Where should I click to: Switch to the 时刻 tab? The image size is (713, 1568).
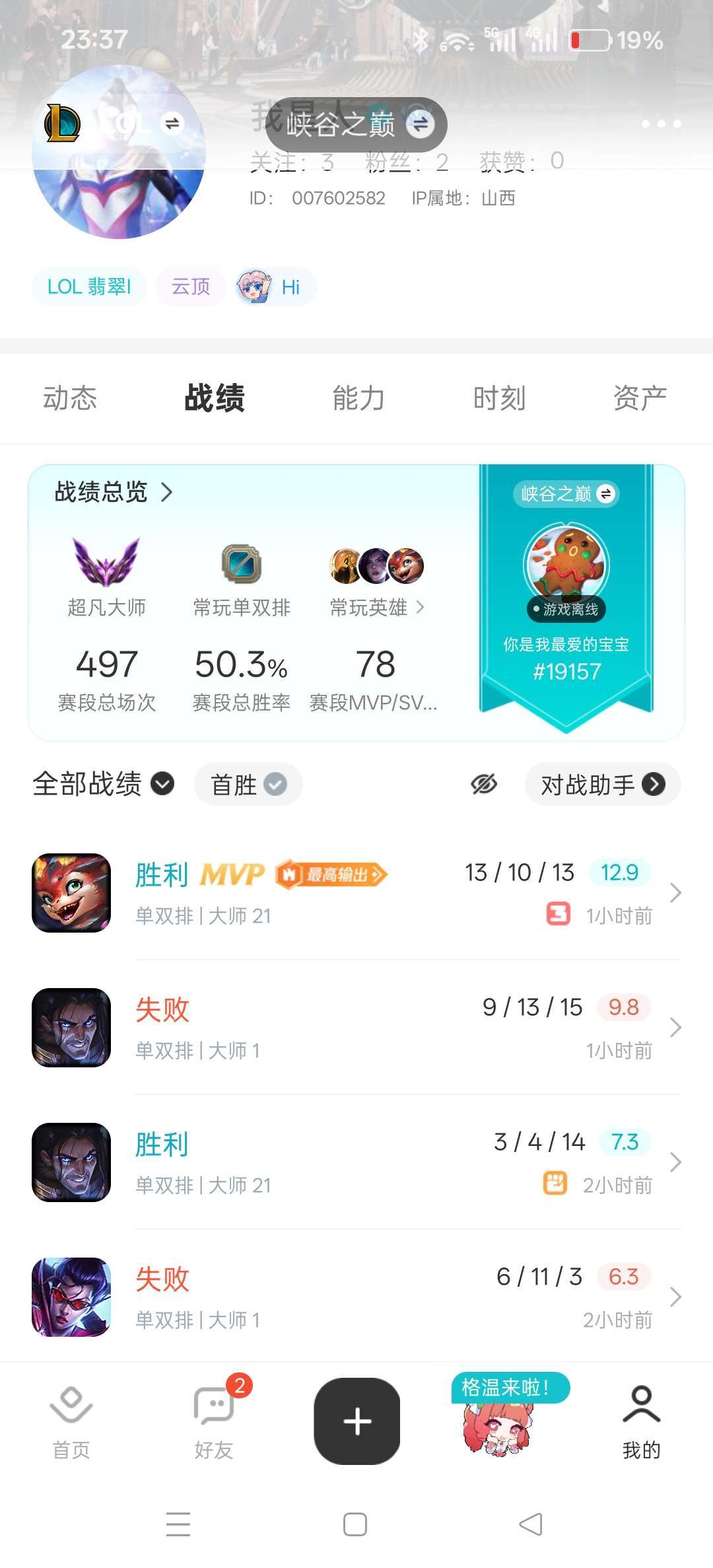click(499, 398)
